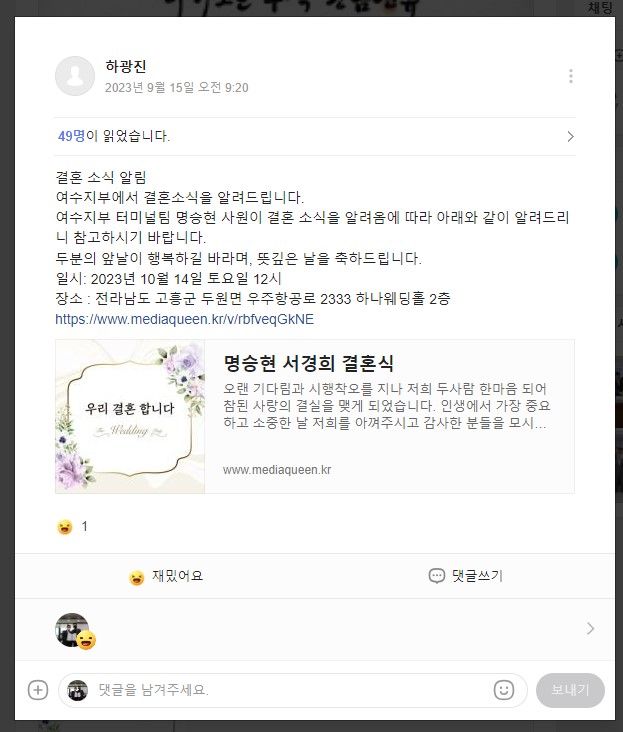Screen dimensions: 623x732
Task: Open 하광진's profile picture
Action: coord(75,76)
